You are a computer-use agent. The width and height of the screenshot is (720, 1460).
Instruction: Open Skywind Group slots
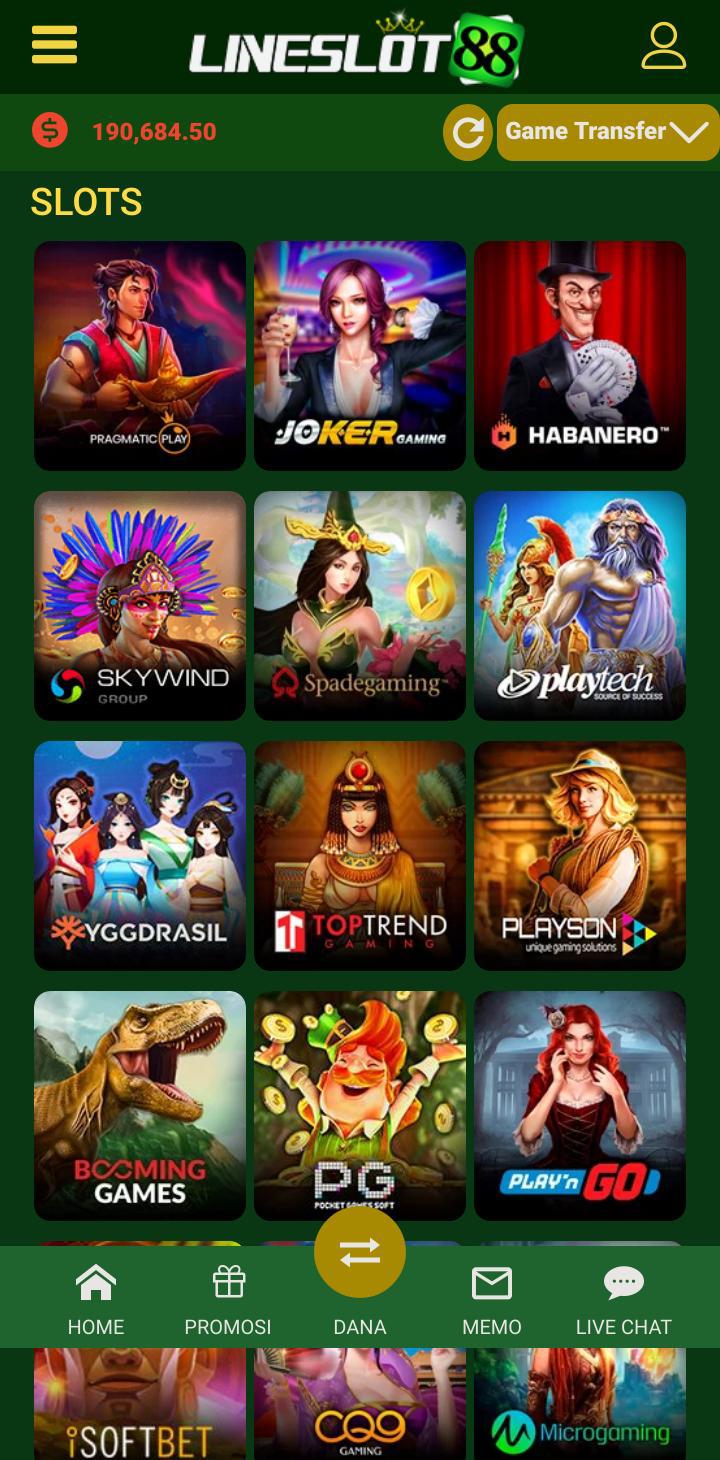pyautogui.click(x=140, y=605)
